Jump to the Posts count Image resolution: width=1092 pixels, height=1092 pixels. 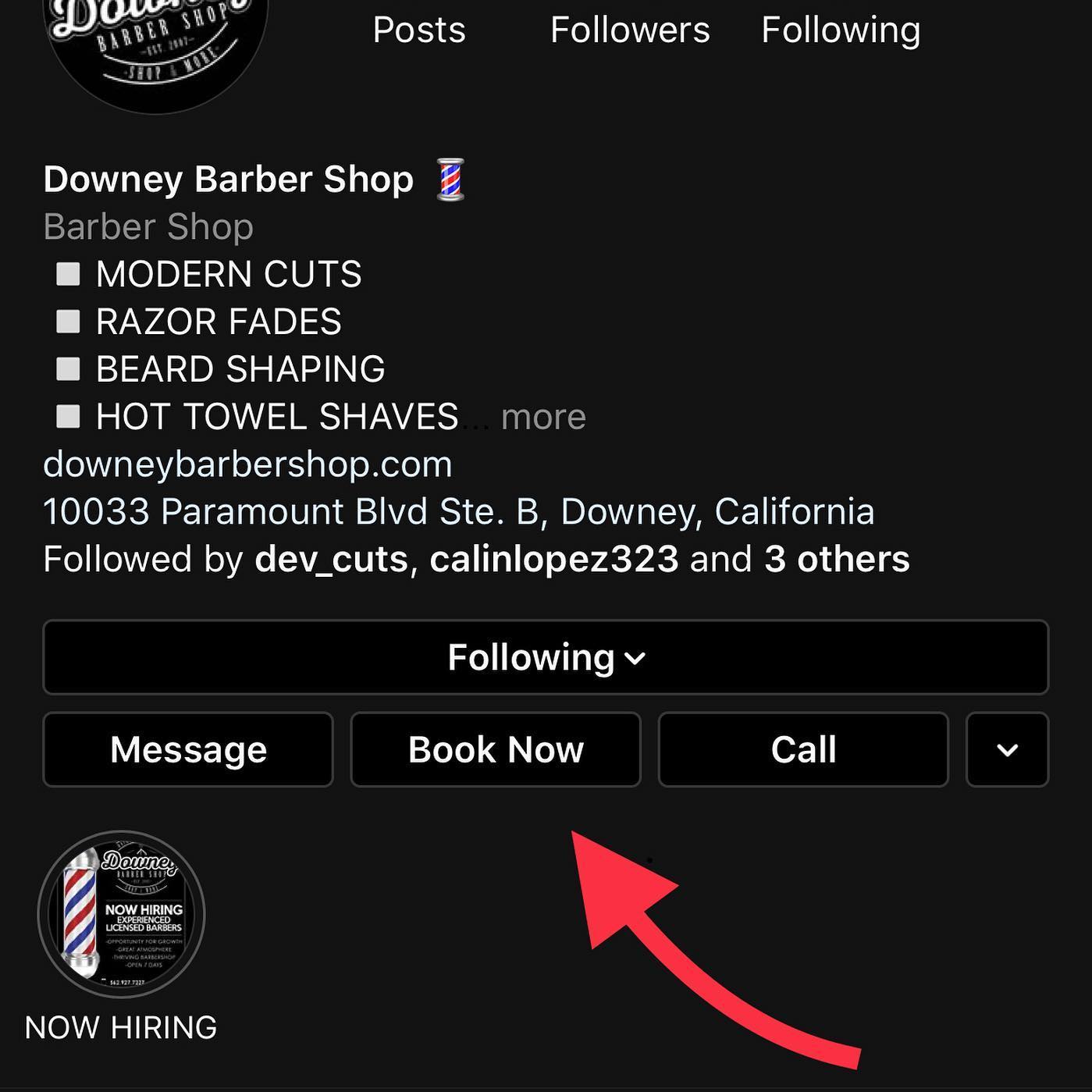pos(419,30)
